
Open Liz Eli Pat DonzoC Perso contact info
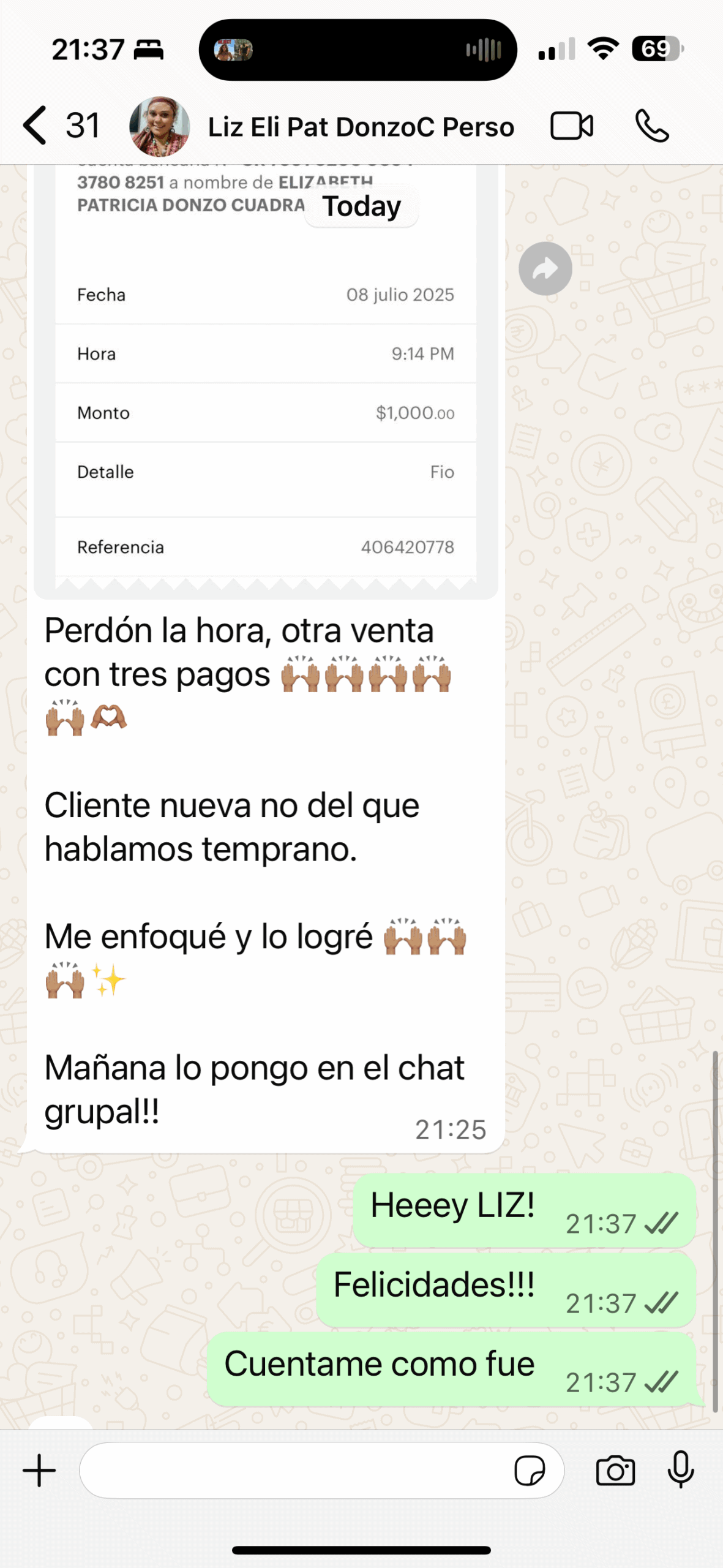360,127
